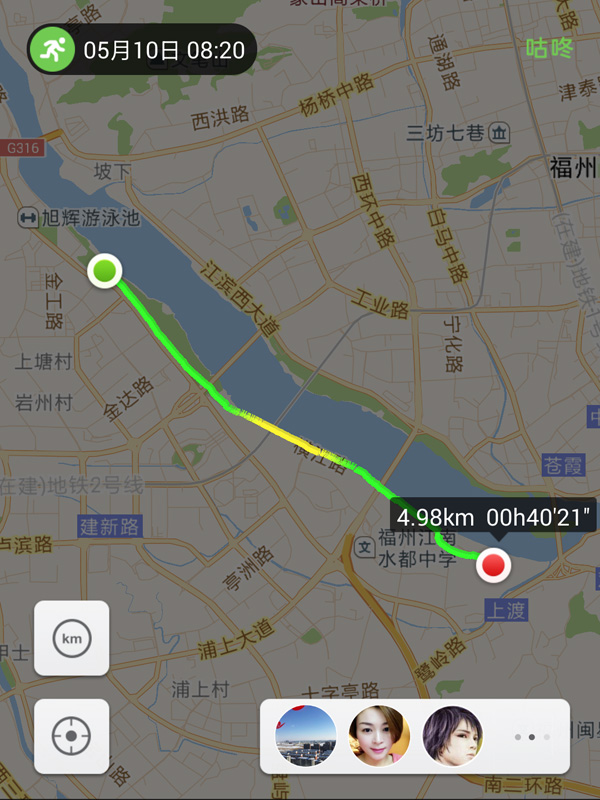600x800 pixels.
Task: Select the green start point marker
Action: [x=104, y=270]
